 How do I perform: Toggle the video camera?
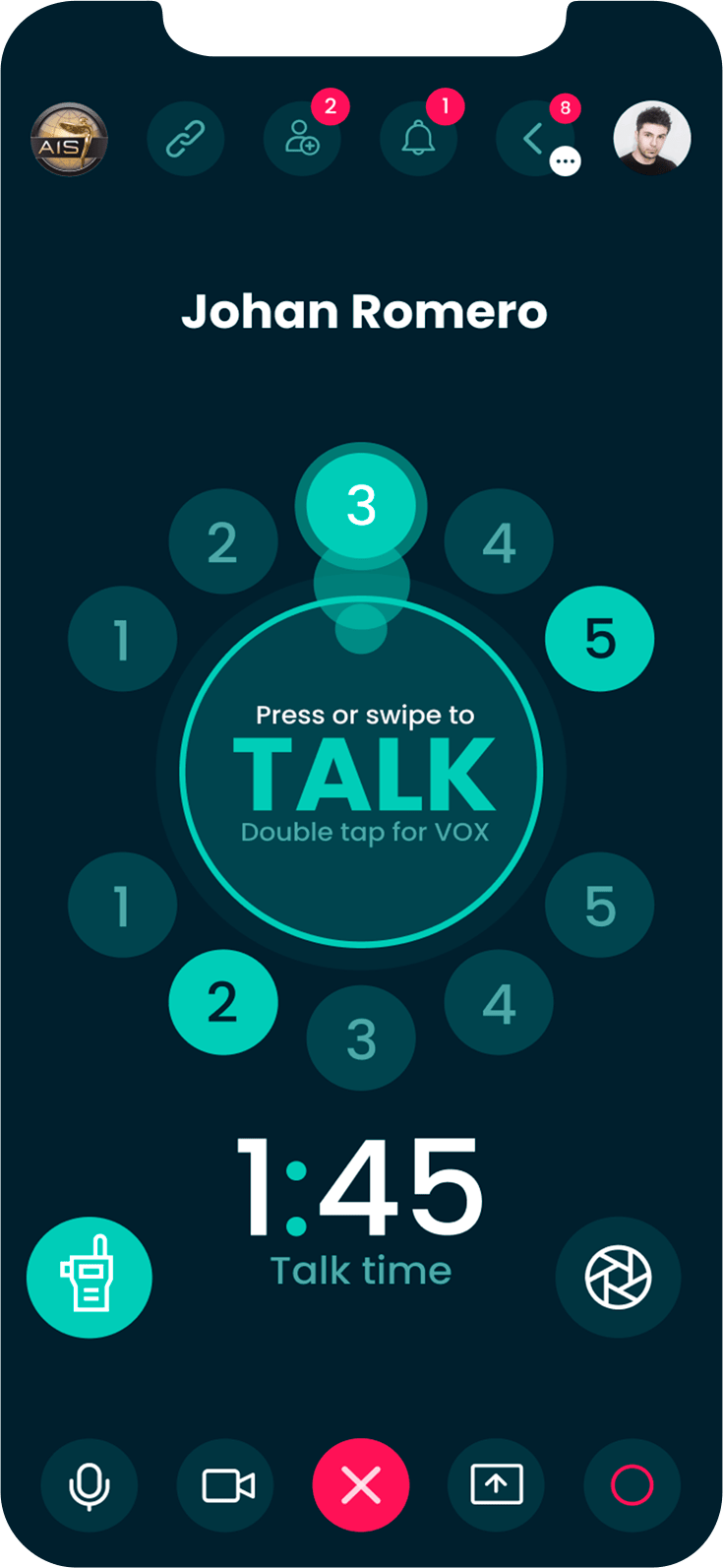(225, 1486)
